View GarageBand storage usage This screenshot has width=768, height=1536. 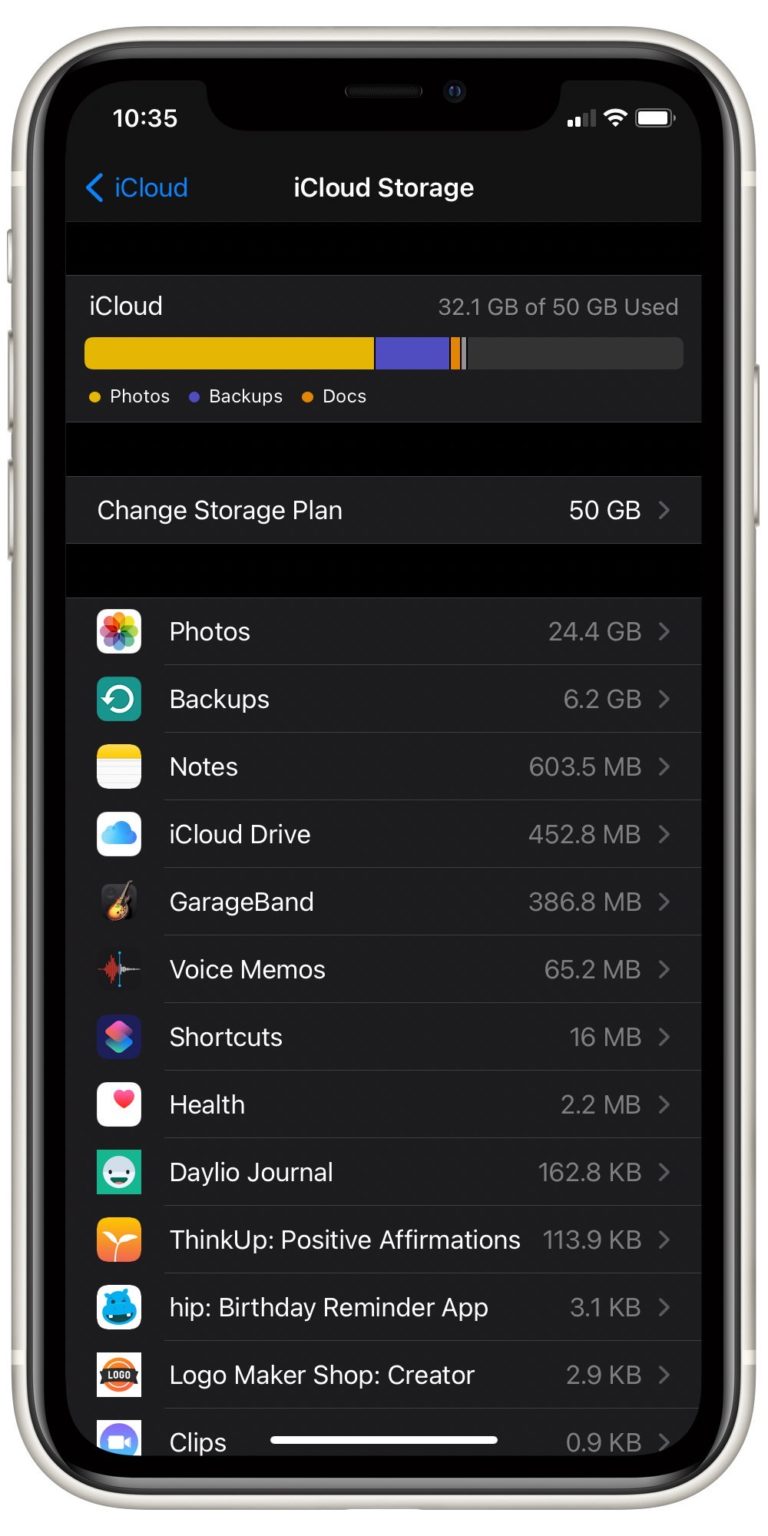coord(384,902)
